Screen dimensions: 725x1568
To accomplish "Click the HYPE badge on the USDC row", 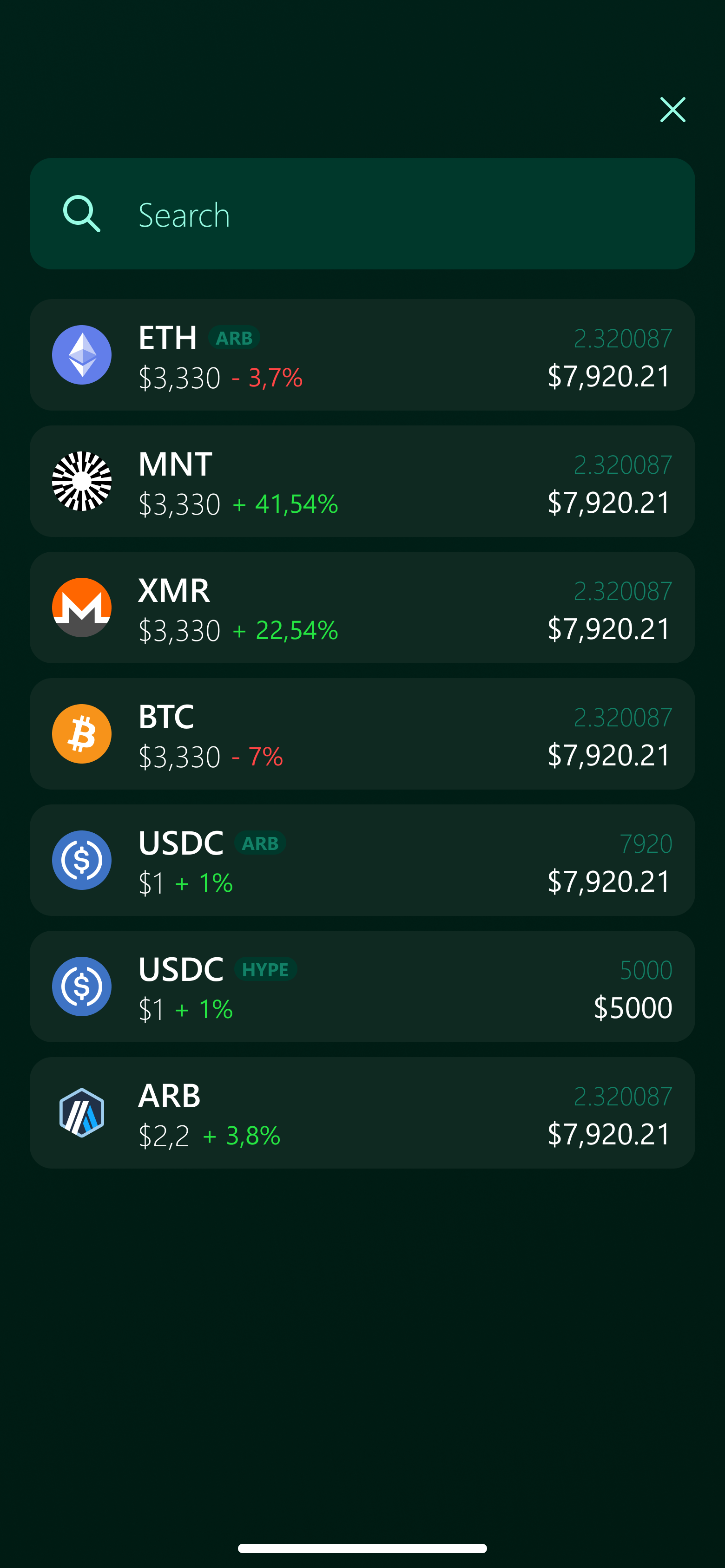I will 266,969.
